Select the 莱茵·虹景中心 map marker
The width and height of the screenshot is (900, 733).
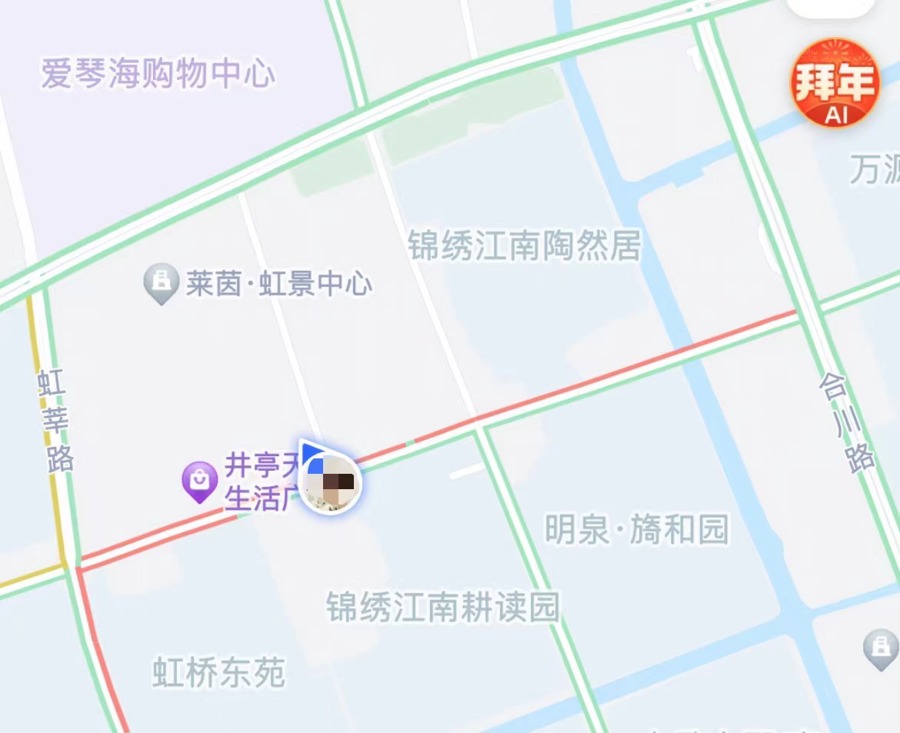[x=160, y=283]
